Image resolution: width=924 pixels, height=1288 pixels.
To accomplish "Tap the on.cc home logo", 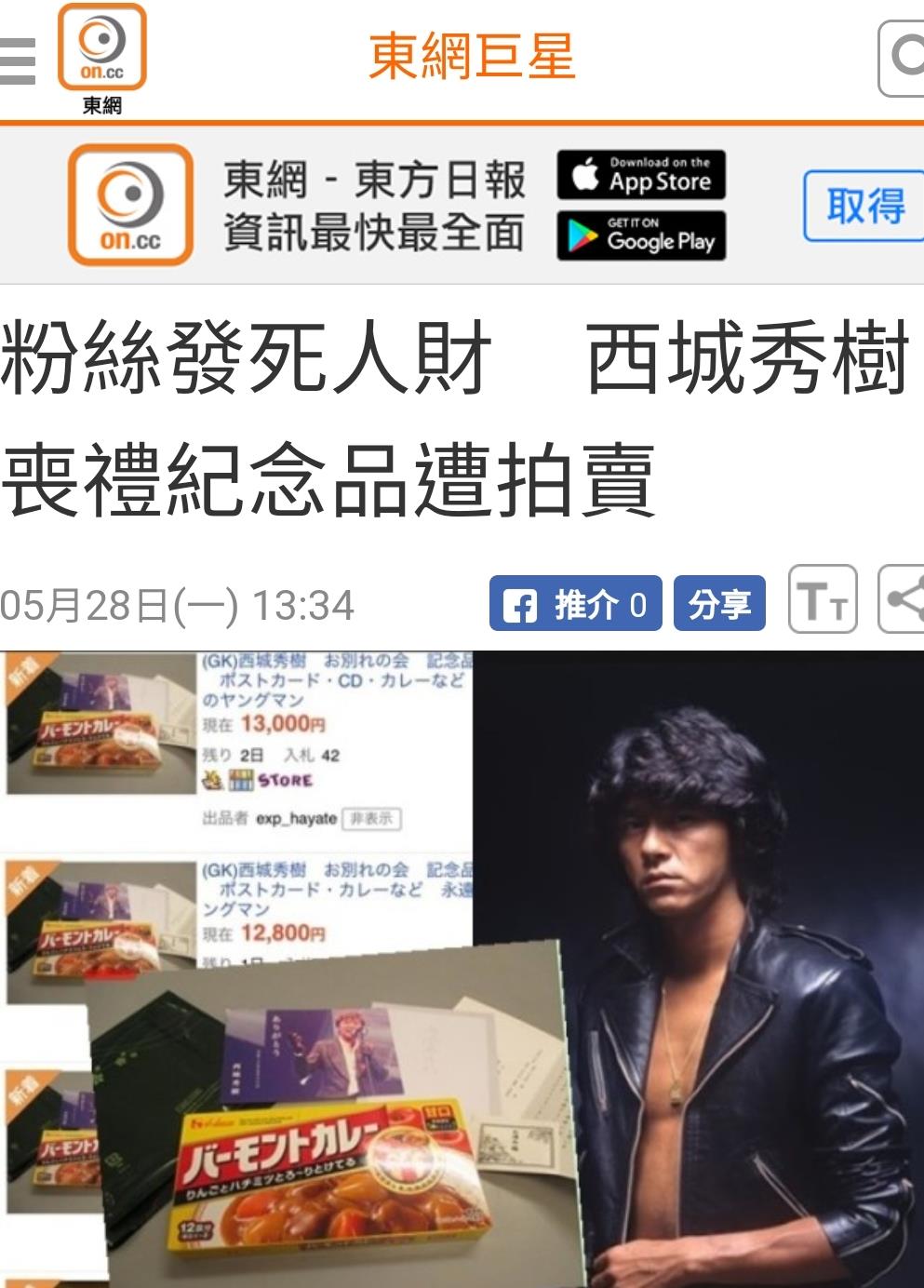I will 102,58.
